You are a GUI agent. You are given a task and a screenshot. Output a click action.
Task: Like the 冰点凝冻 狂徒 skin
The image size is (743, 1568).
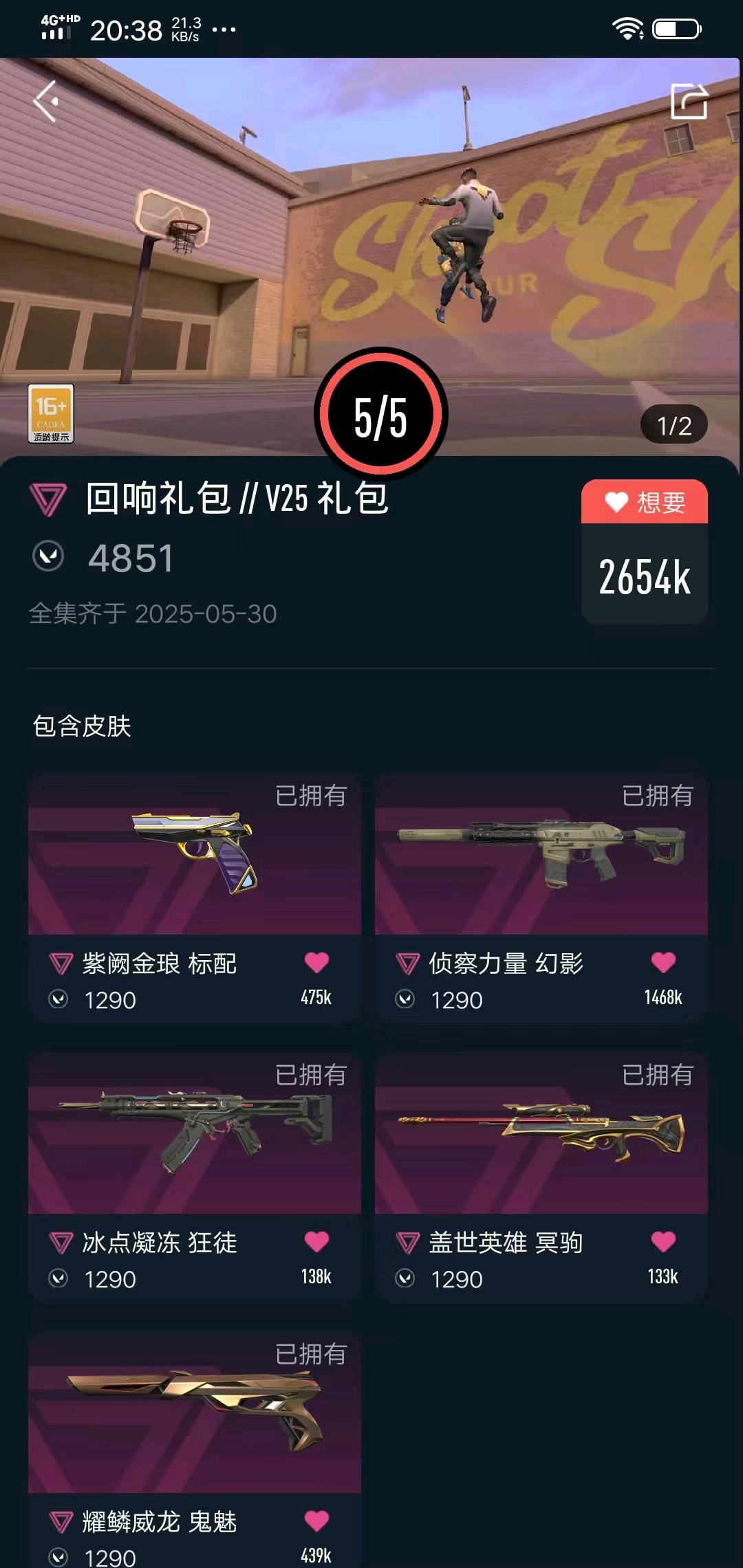[316, 1241]
